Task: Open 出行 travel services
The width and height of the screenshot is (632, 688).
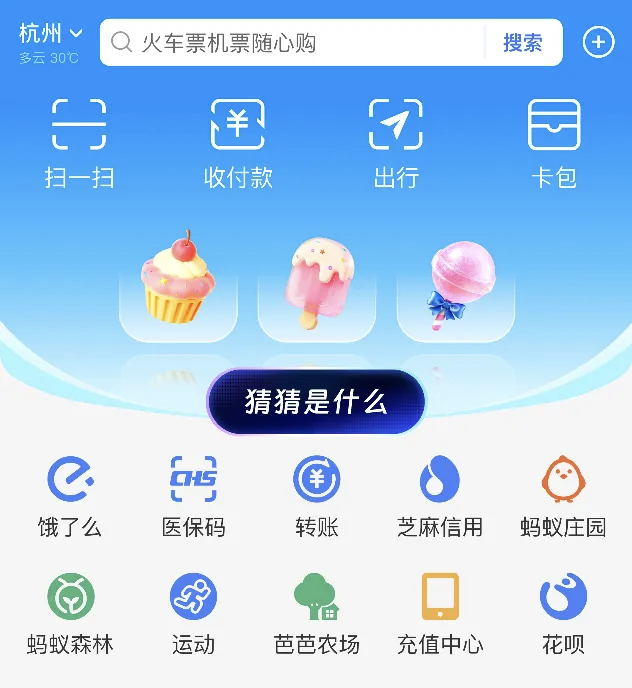Action: 395,143
